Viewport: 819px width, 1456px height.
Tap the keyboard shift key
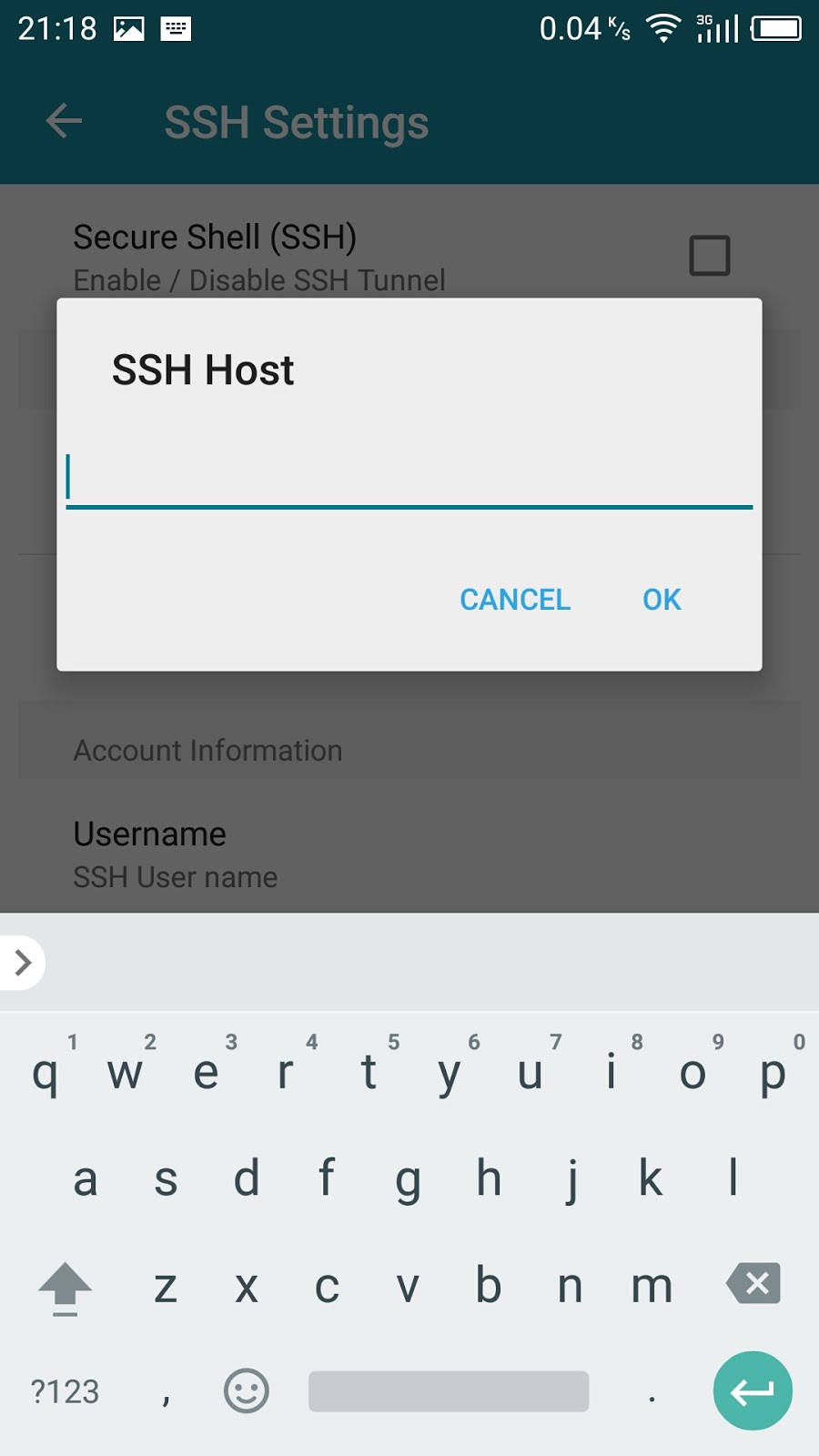65,1288
